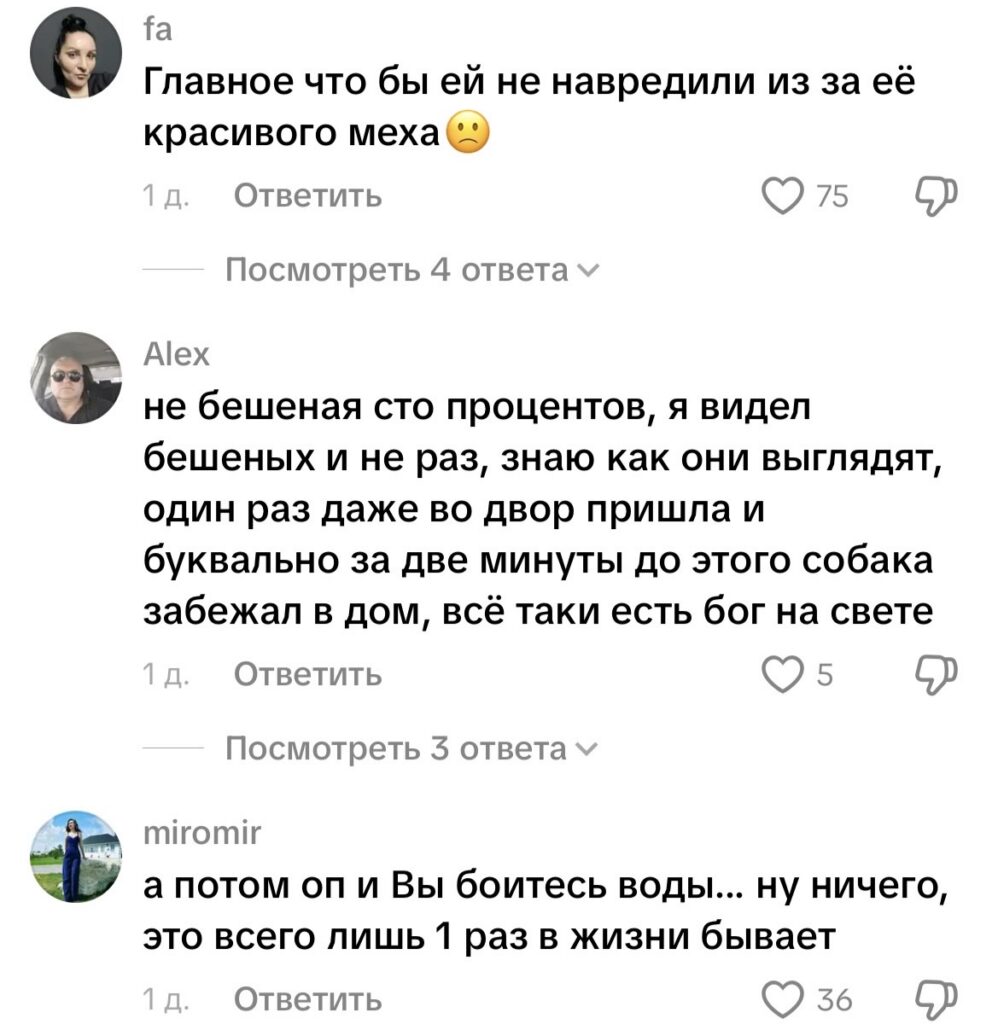Dislike Alex's comment

935,676
